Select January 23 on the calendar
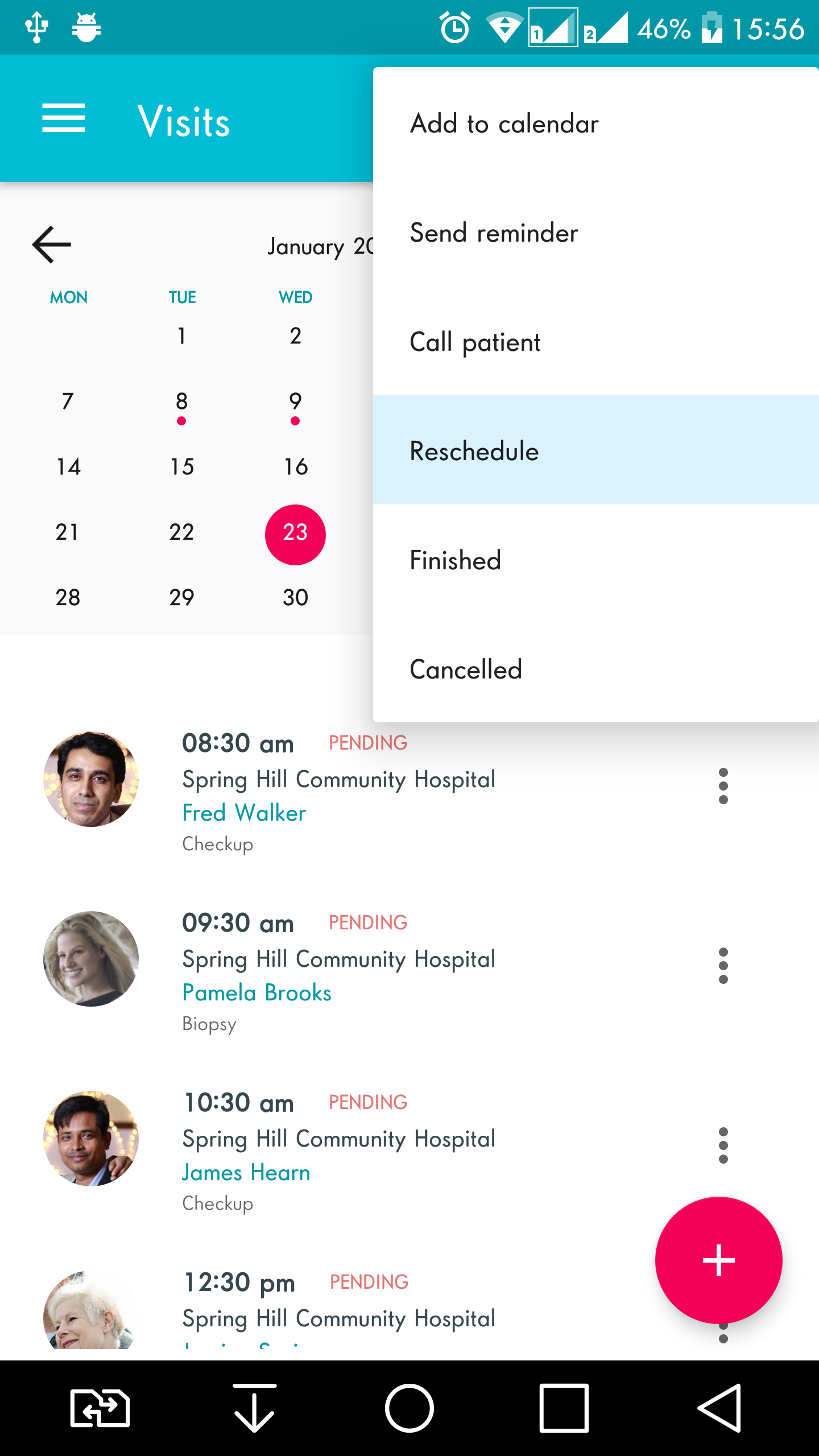The height and width of the screenshot is (1456, 819). pyautogui.click(x=295, y=534)
